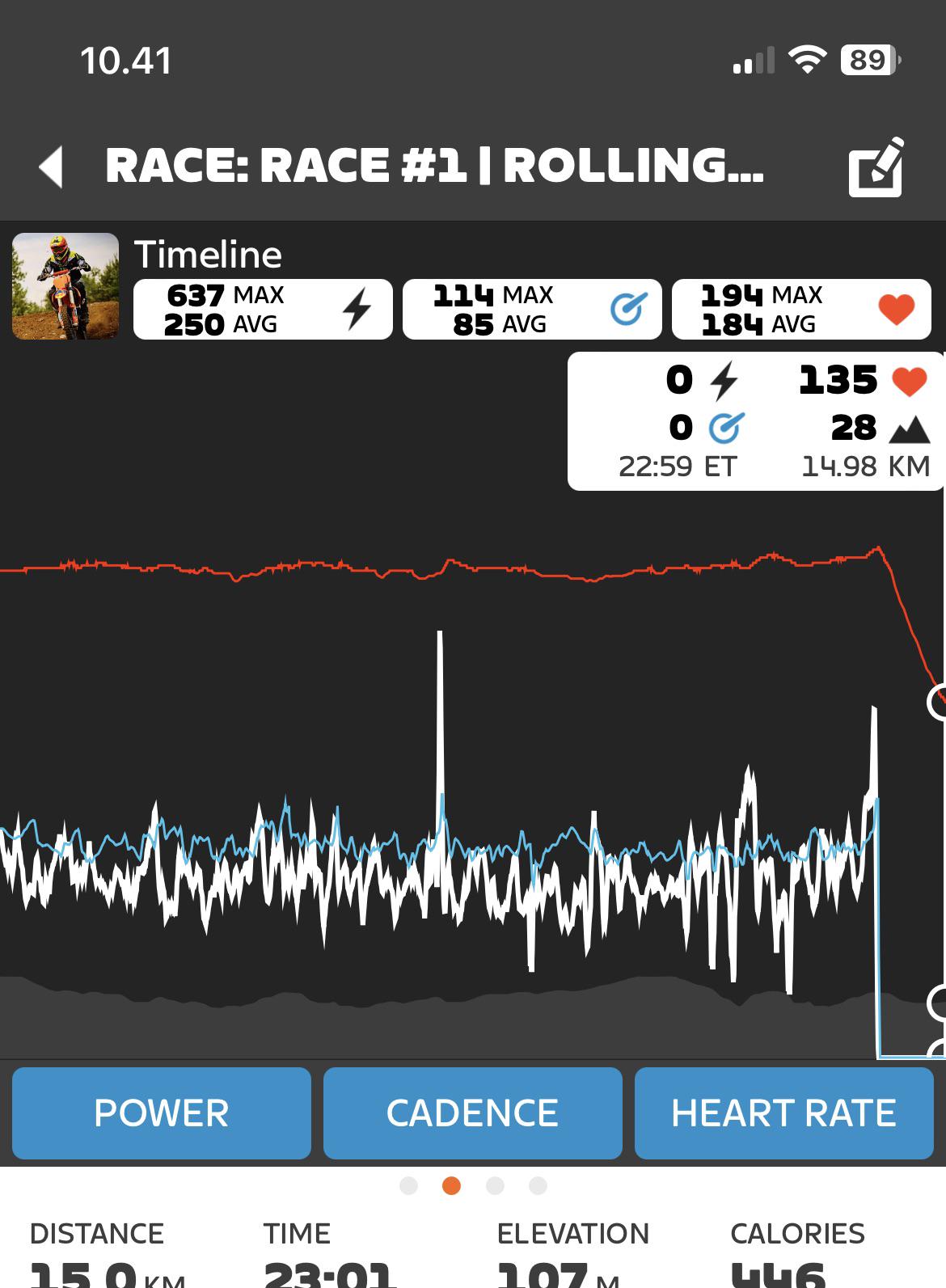Tap the circular marker at the chart's right edge

pos(940,703)
